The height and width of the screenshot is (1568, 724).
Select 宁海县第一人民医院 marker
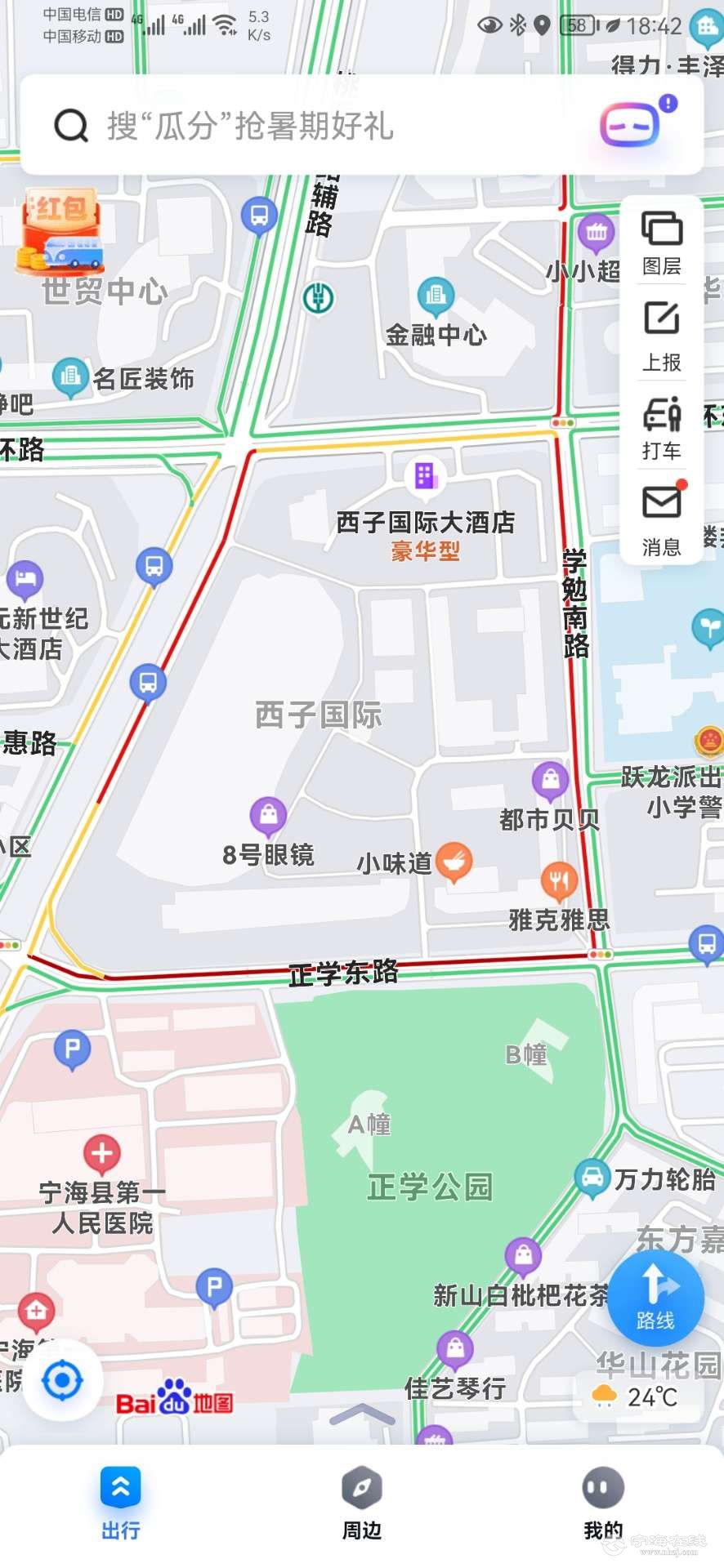pyautogui.click(x=102, y=1153)
